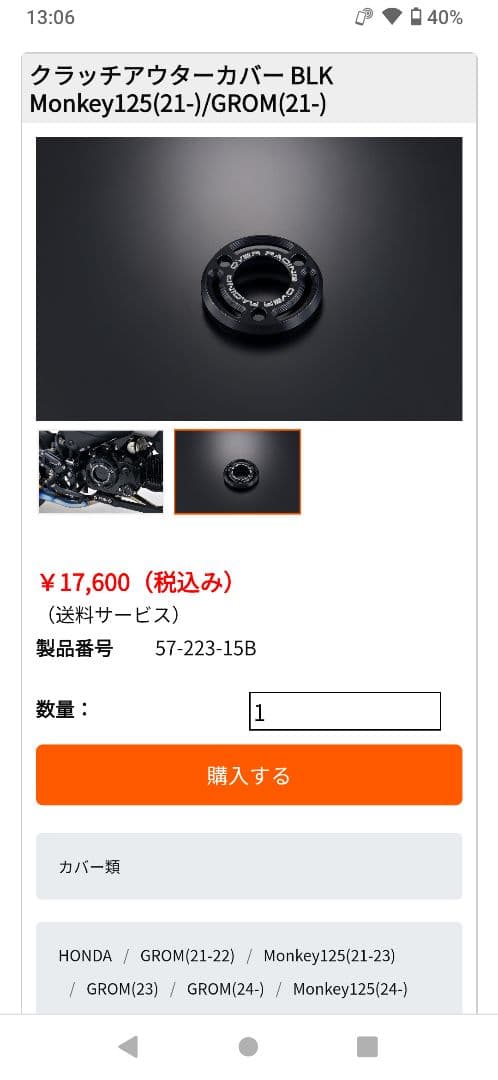
Task: Open the HONDA breadcrumb link
Action: (x=85, y=955)
